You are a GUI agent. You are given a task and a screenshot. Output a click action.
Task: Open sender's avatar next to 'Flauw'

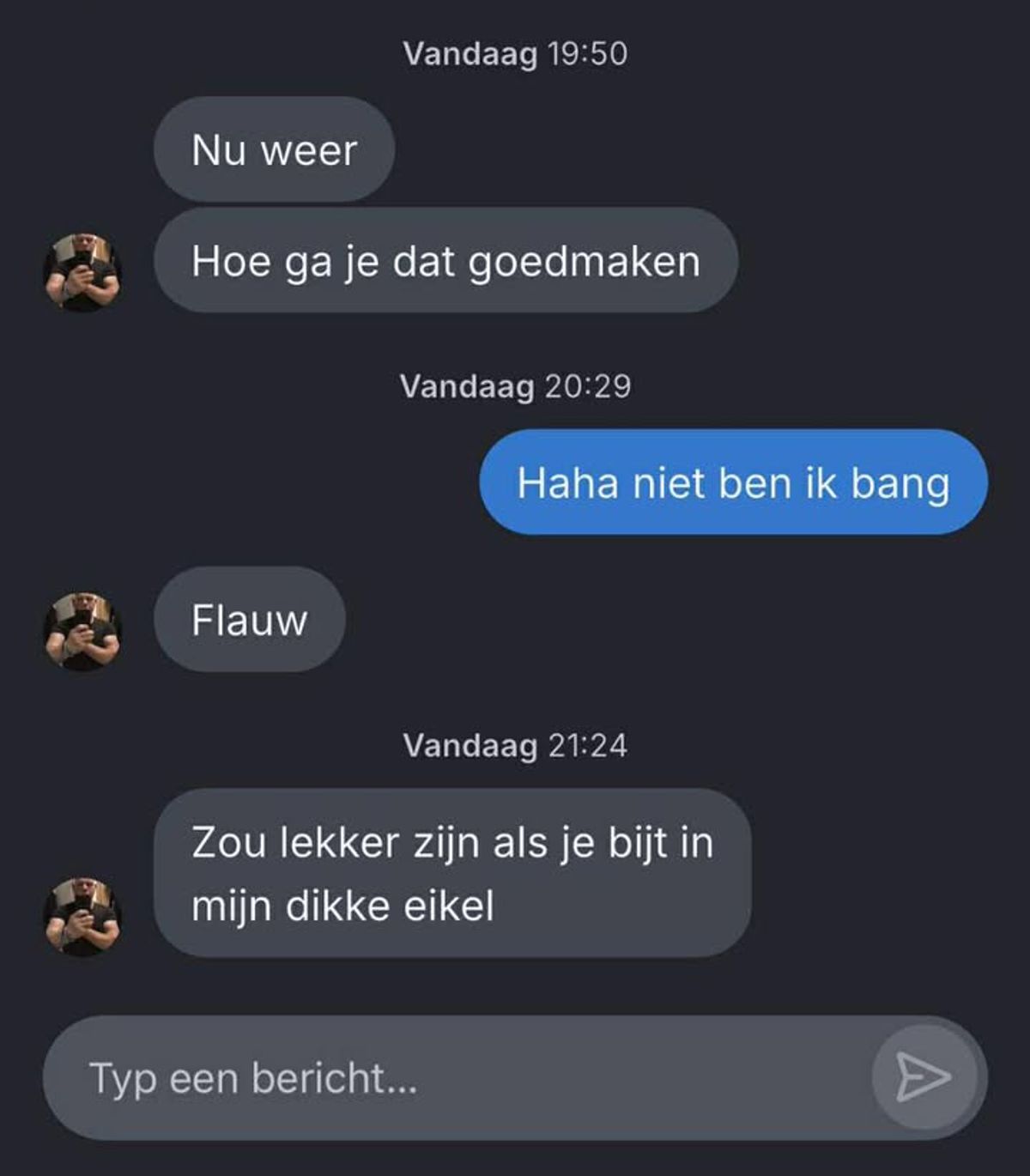[82, 632]
